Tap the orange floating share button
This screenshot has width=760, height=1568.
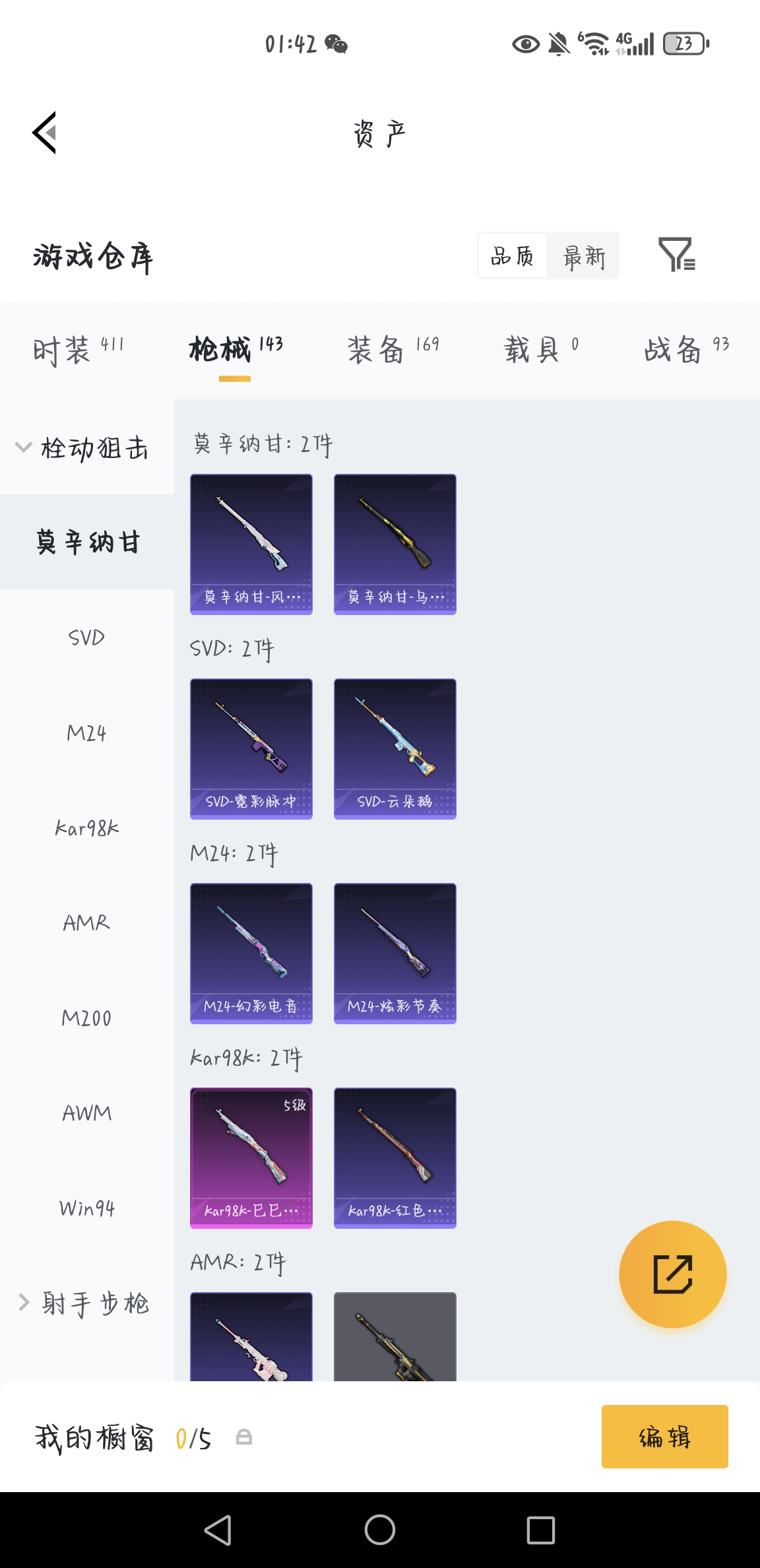672,1274
